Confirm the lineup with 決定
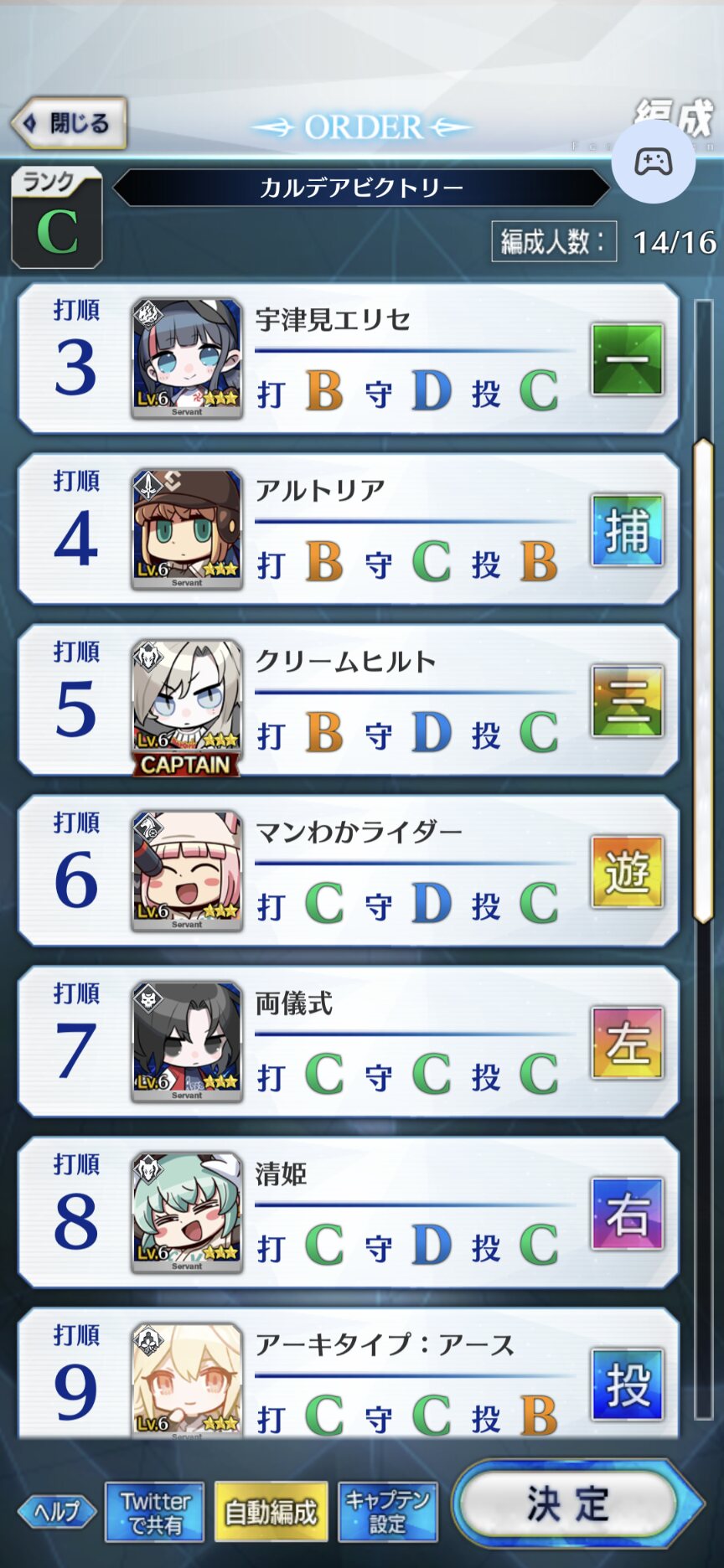724x1568 pixels. point(569,1504)
